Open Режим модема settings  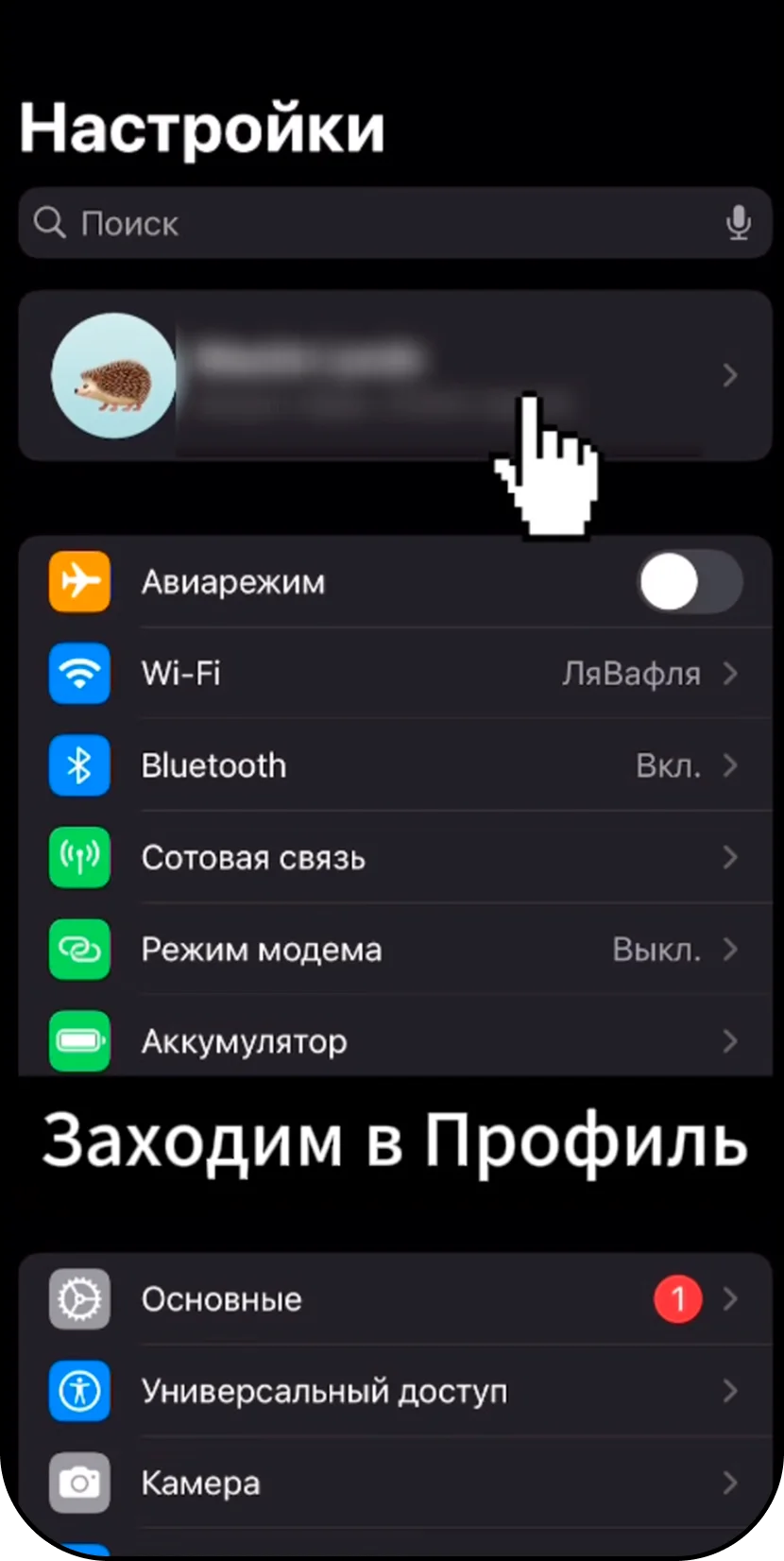tap(395, 950)
